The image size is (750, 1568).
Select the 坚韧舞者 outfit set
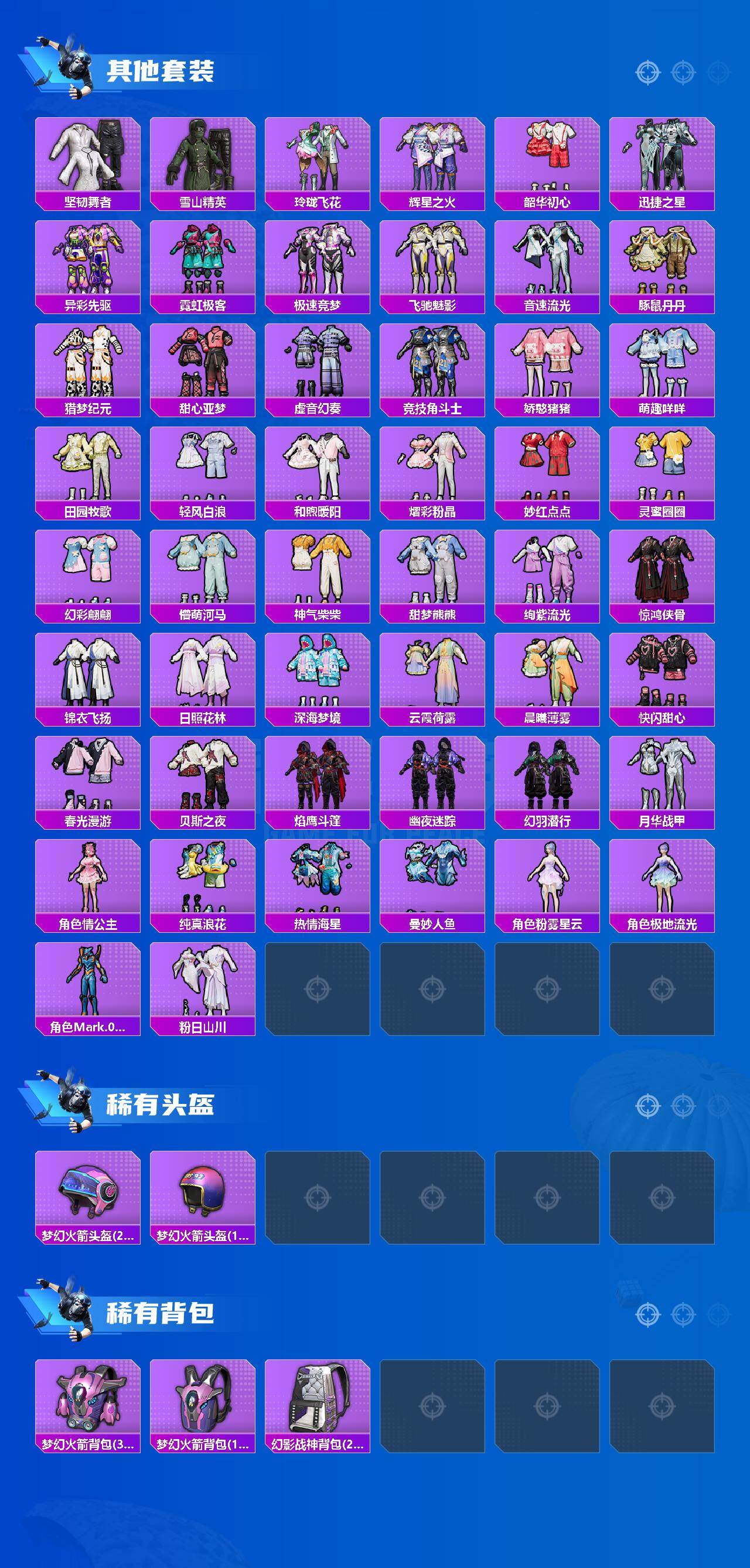pos(88,158)
